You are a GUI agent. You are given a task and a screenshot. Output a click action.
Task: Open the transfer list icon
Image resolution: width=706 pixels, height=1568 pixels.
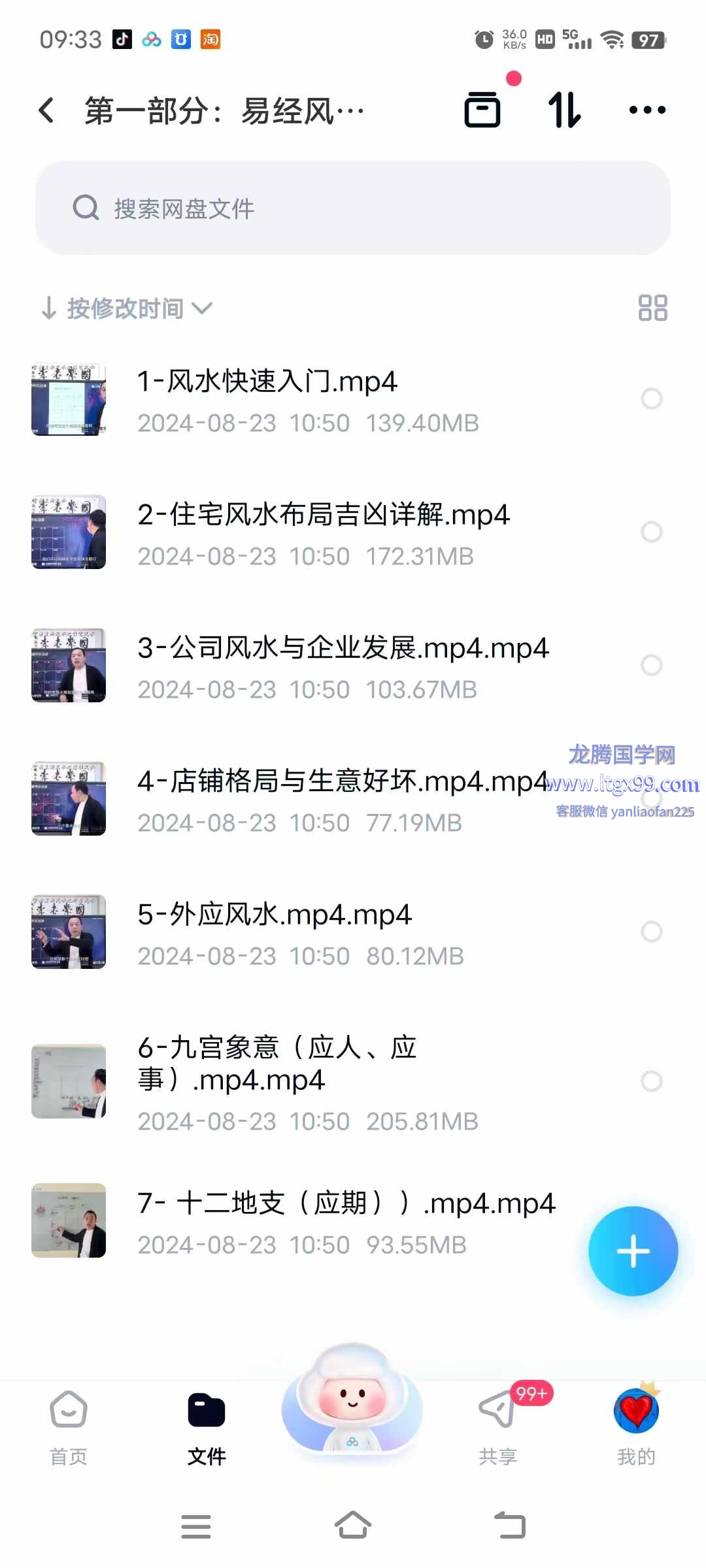[482, 109]
